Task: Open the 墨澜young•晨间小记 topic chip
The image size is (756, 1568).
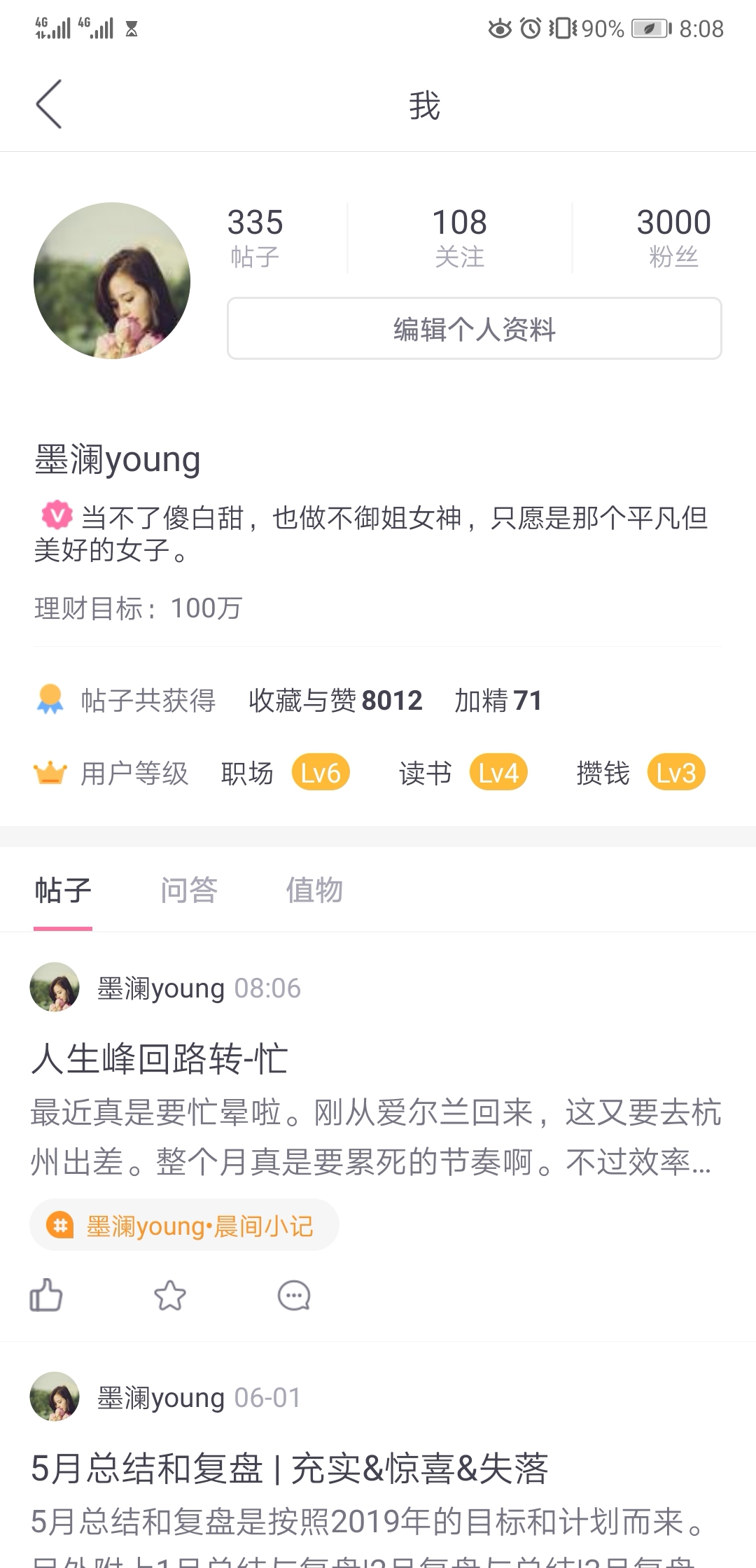Action: [x=184, y=1225]
